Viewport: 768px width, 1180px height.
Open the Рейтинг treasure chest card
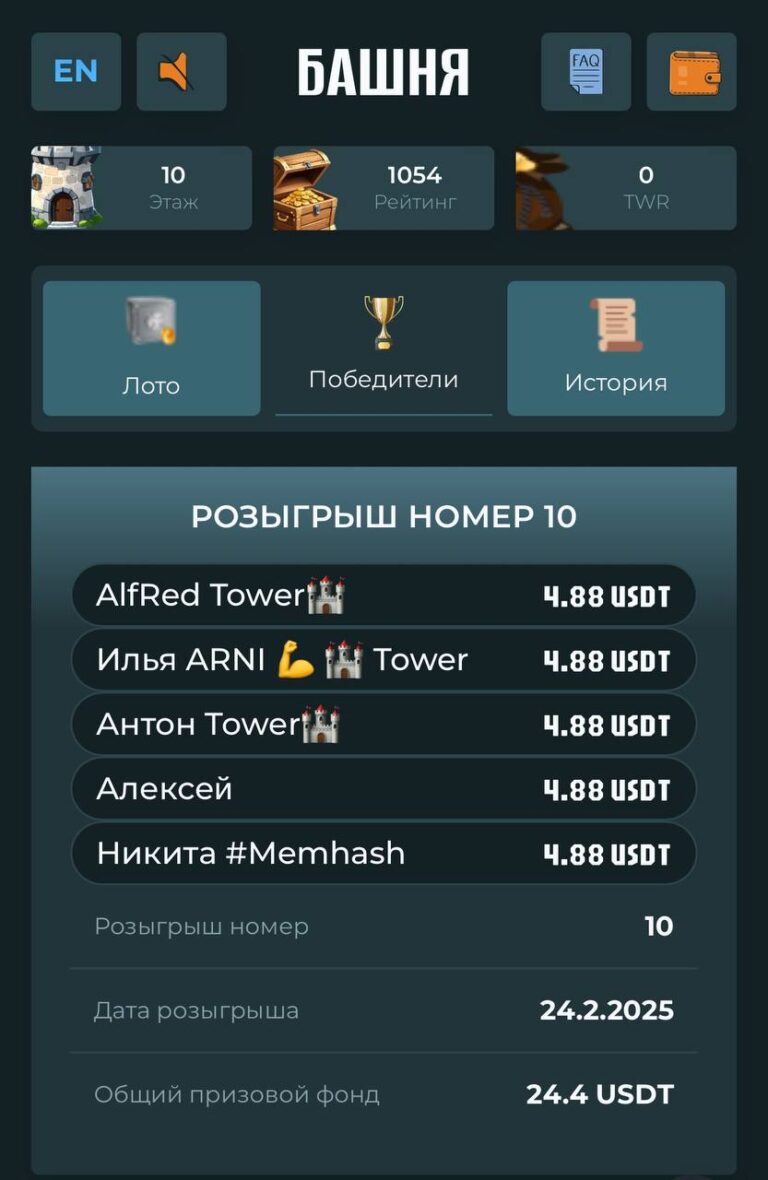pyautogui.click(x=383, y=188)
